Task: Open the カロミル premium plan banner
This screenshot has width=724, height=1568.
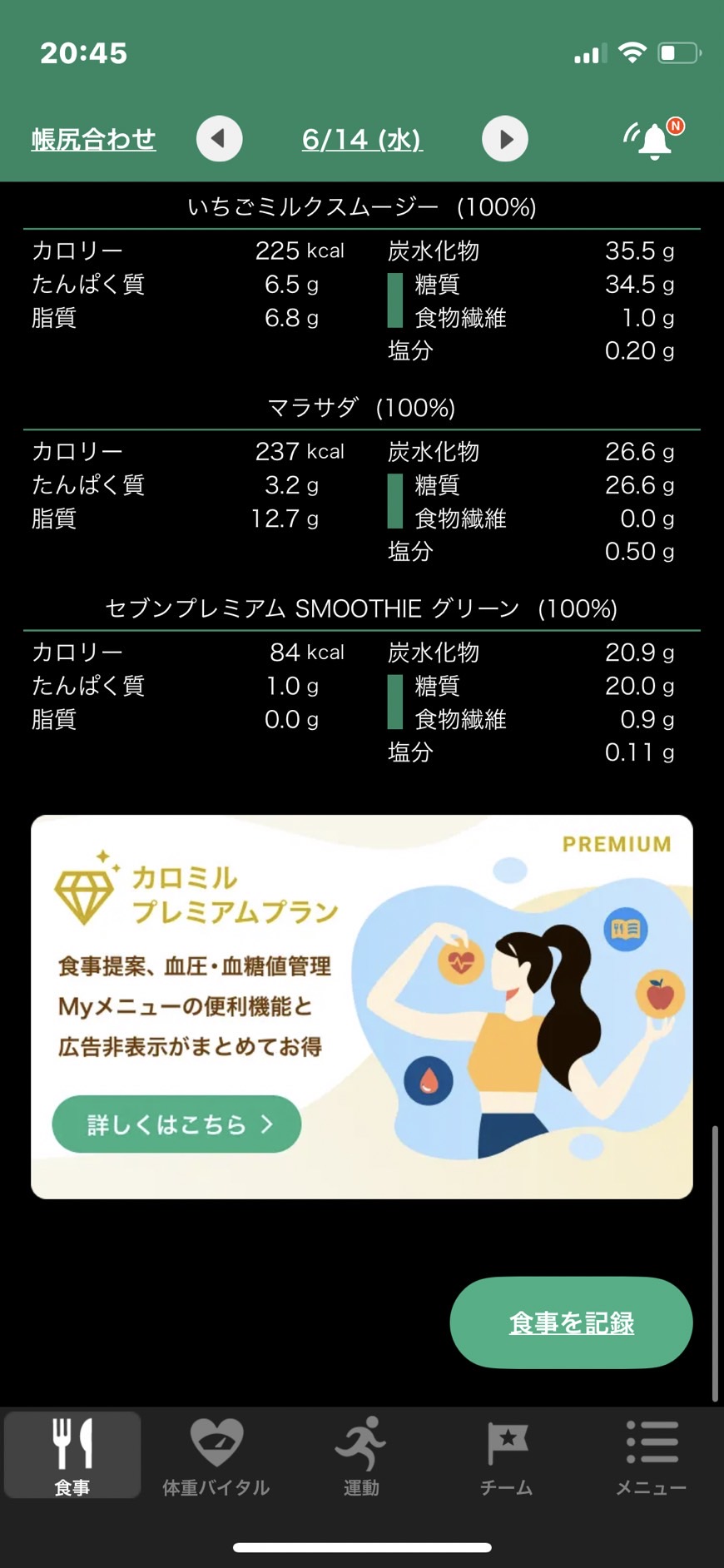Action: (x=362, y=1006)
